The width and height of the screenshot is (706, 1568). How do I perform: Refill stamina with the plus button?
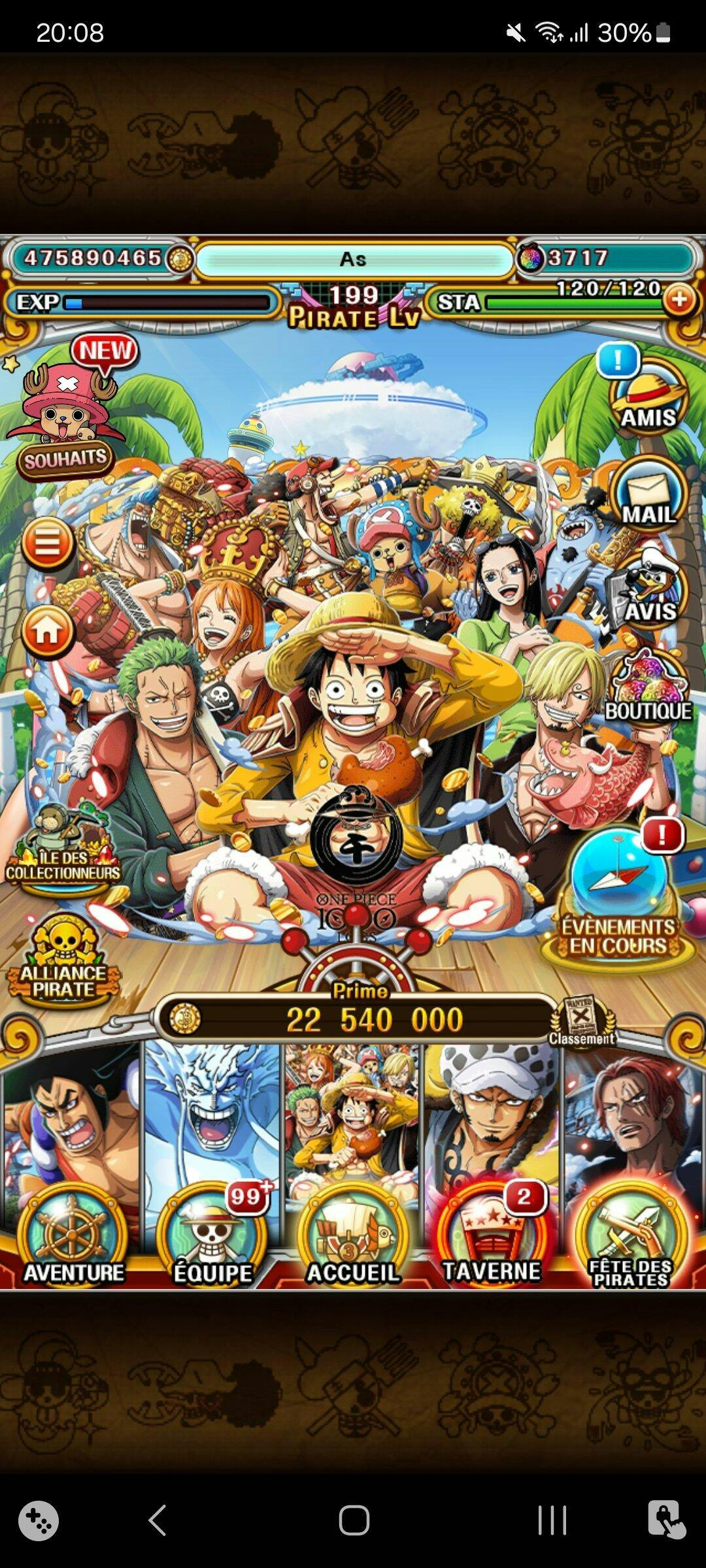coord(679,300)
